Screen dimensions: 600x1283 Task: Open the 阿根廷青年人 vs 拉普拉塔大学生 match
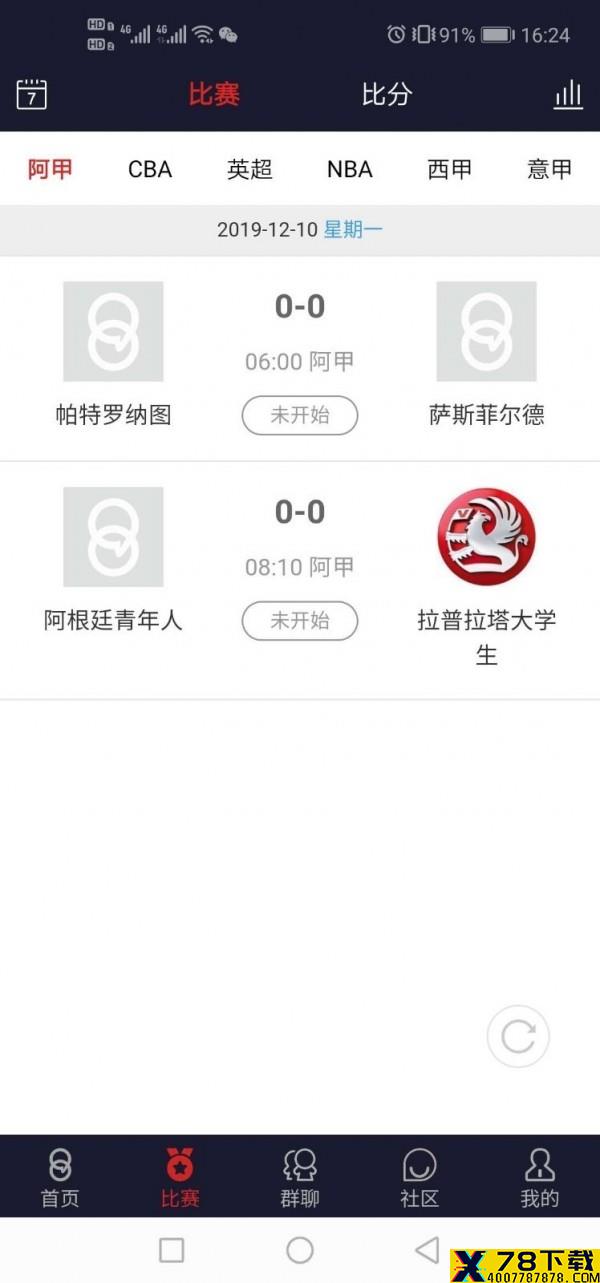point(300,581)
